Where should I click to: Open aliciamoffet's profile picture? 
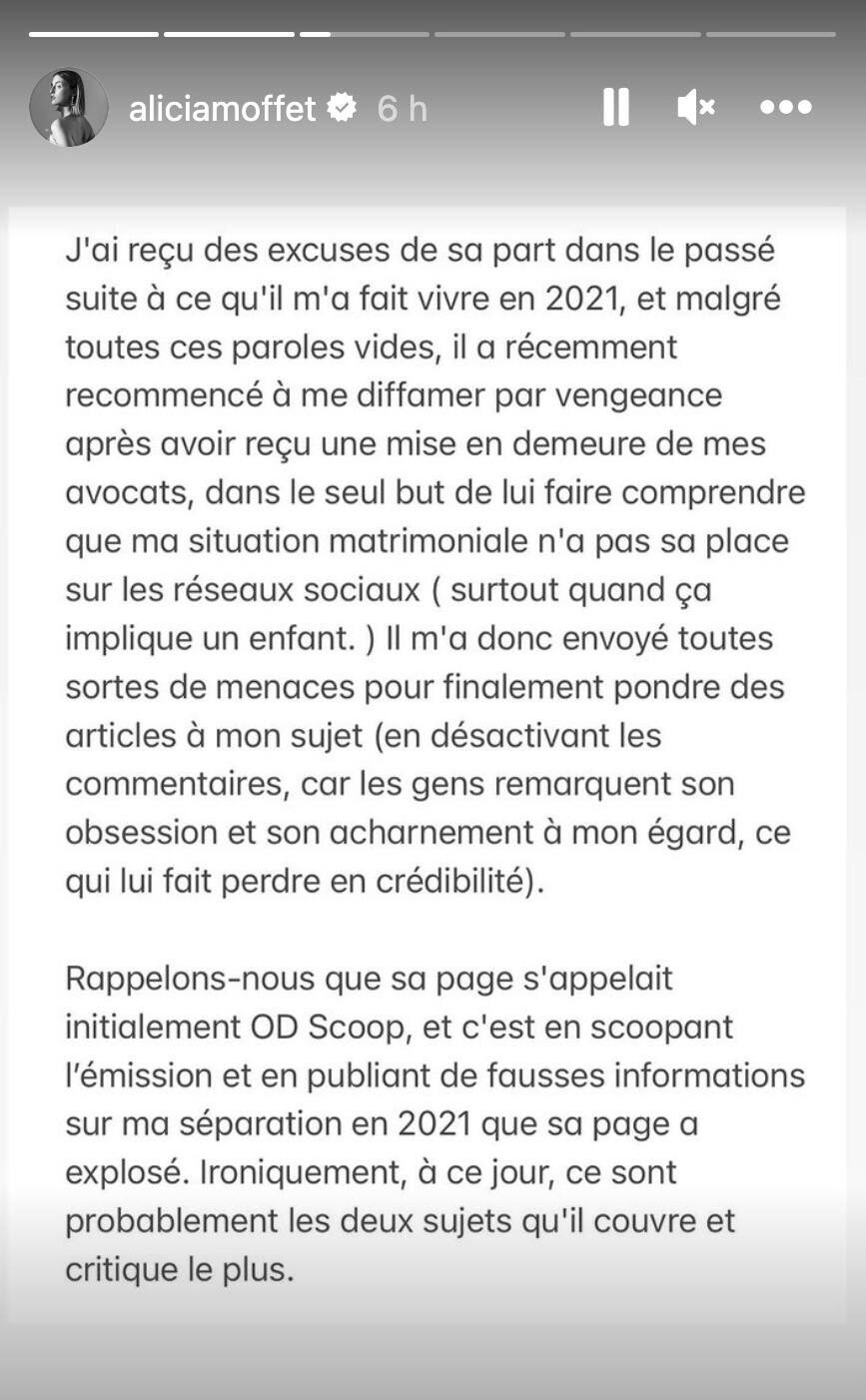click(x=68, y=107)
